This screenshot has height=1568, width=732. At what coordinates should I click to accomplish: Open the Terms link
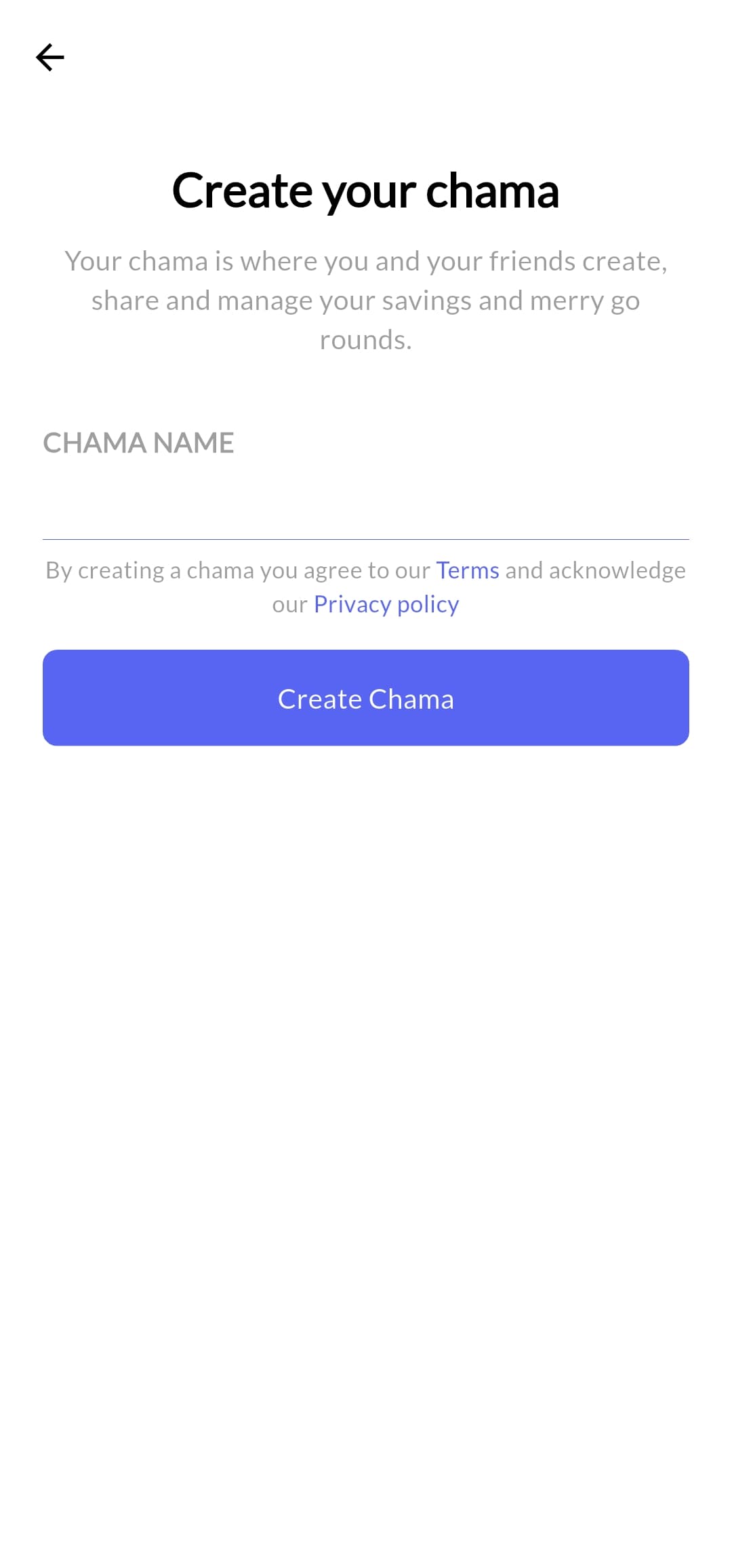coord(467,570)
